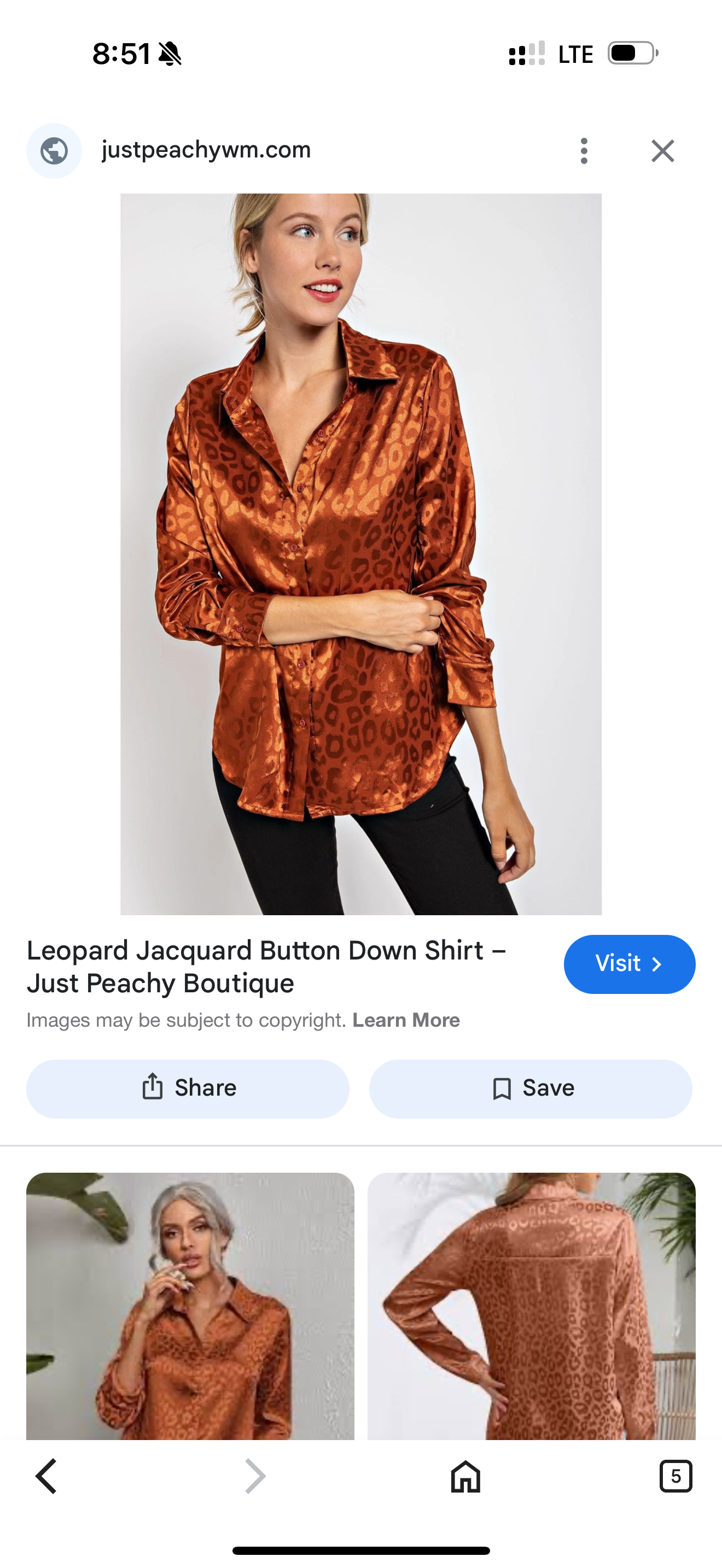Open related image showing shirt's back view

[531, 1306]
